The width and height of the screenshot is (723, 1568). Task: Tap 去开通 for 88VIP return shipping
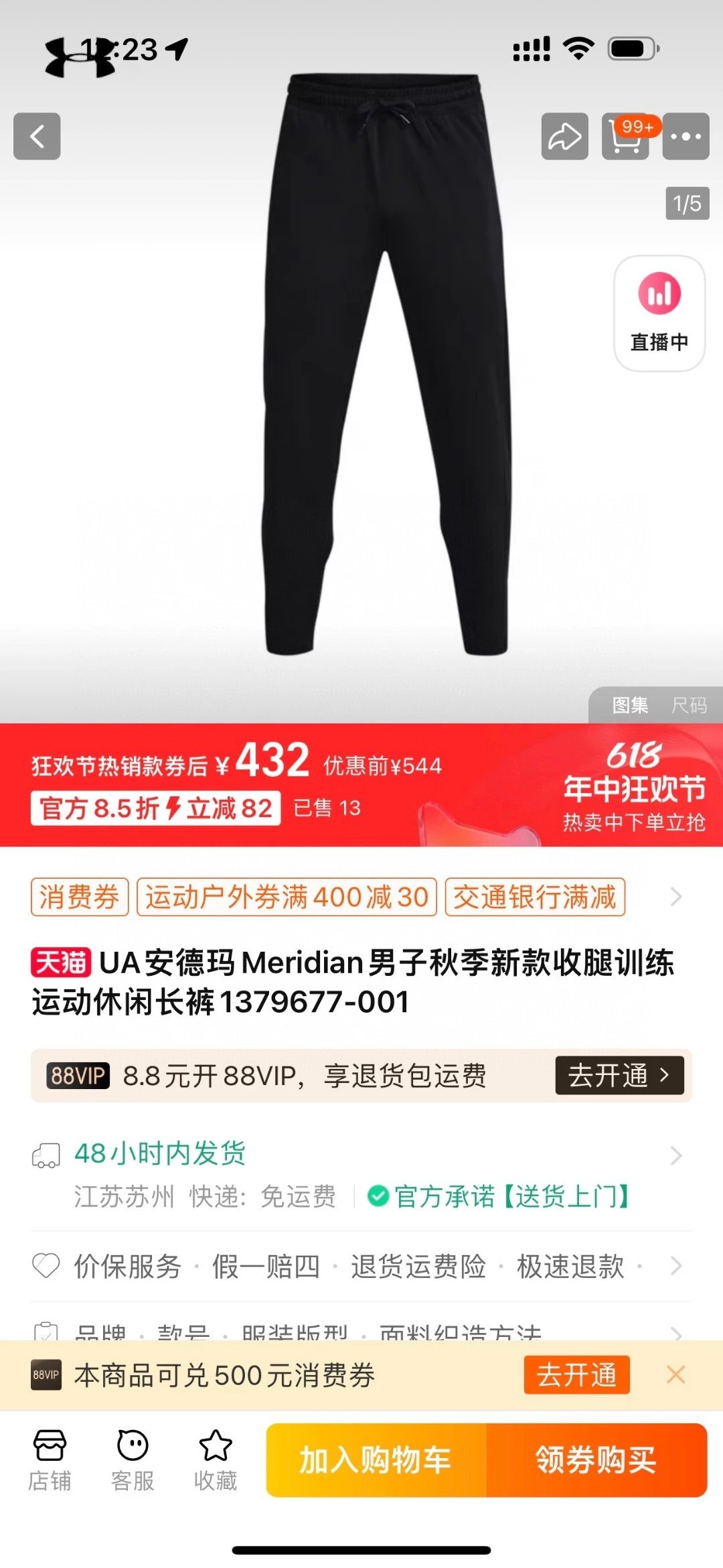coord(619,1076)
